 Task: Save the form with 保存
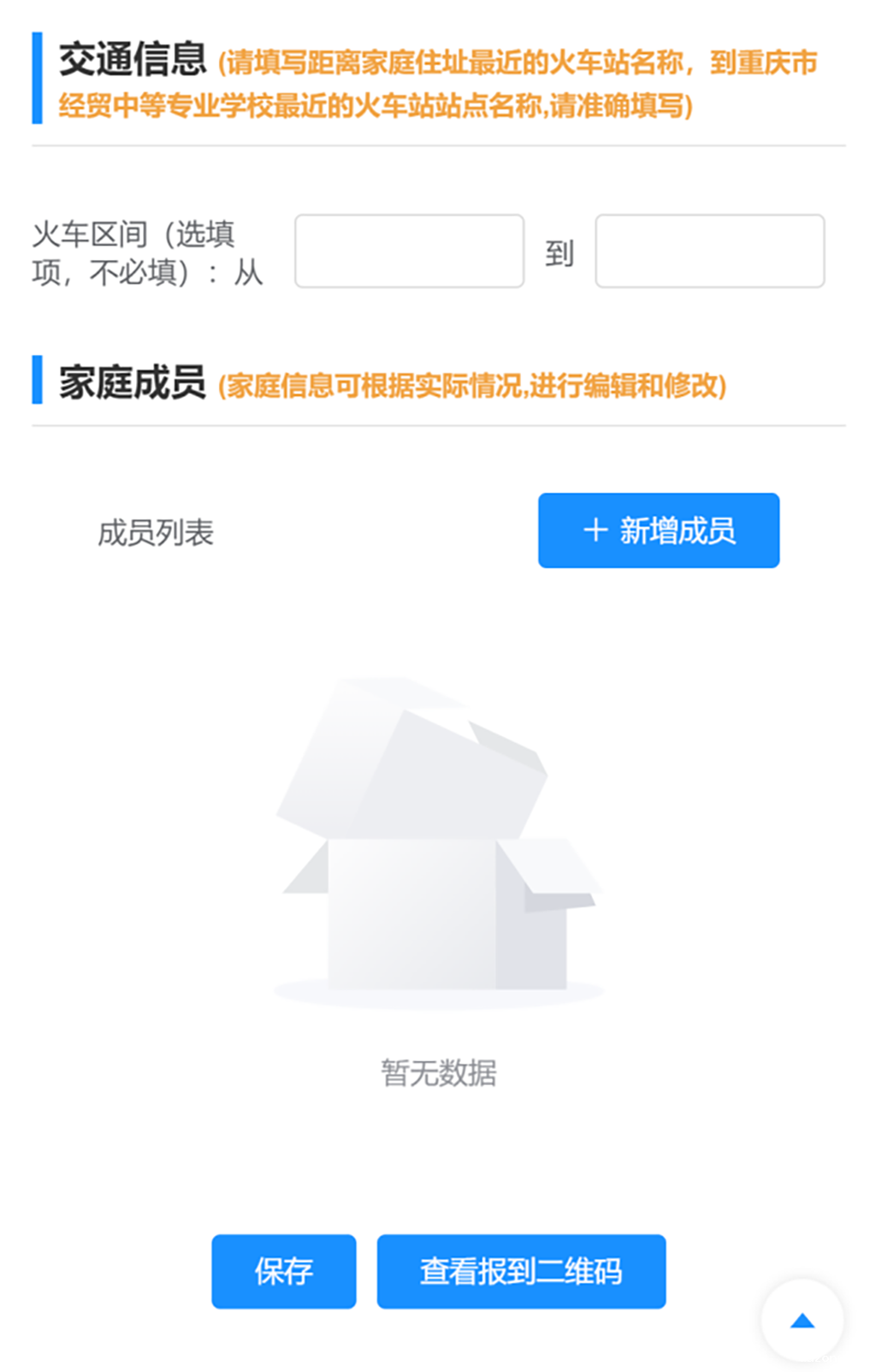[283, 1271]
